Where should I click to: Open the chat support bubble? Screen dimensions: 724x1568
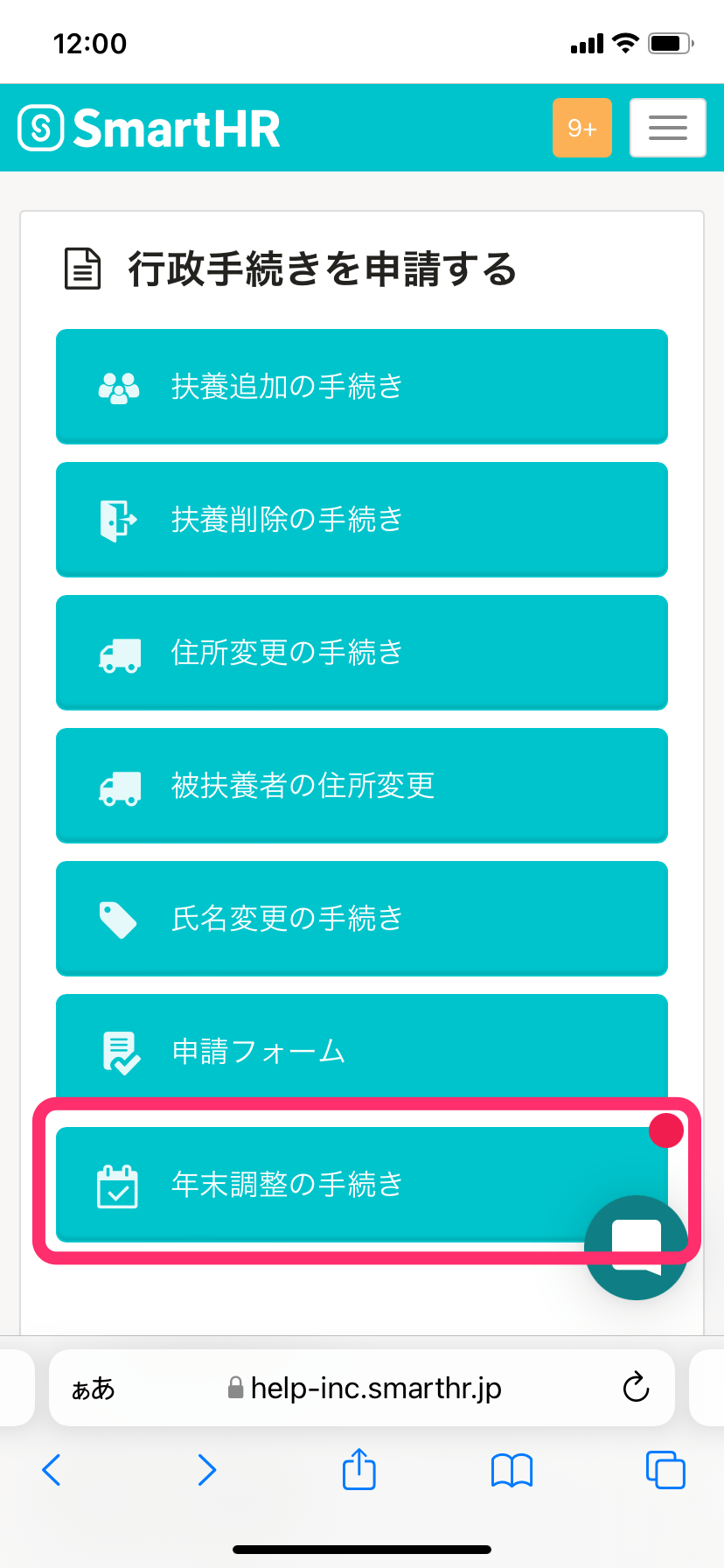coord(637,1247)
